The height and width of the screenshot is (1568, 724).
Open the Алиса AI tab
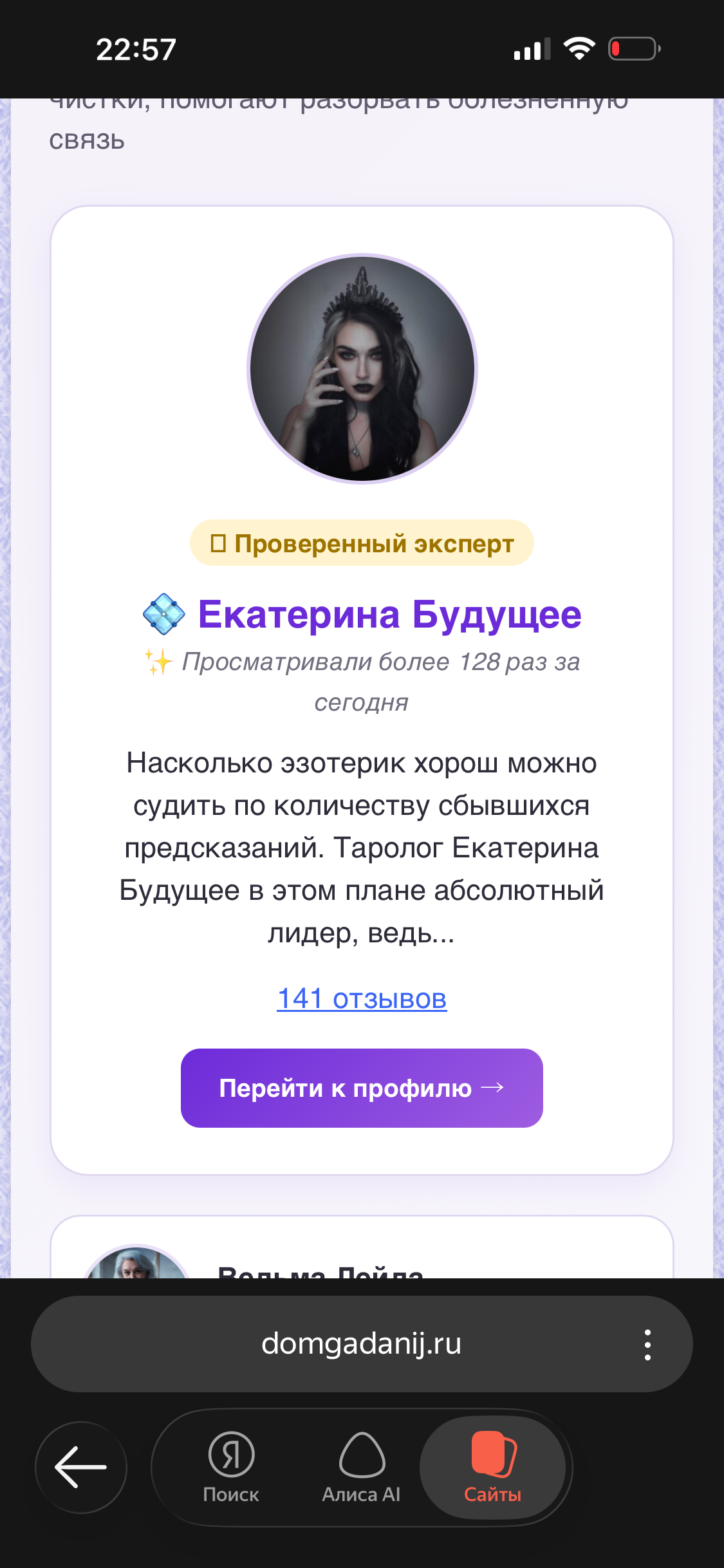361,1467
